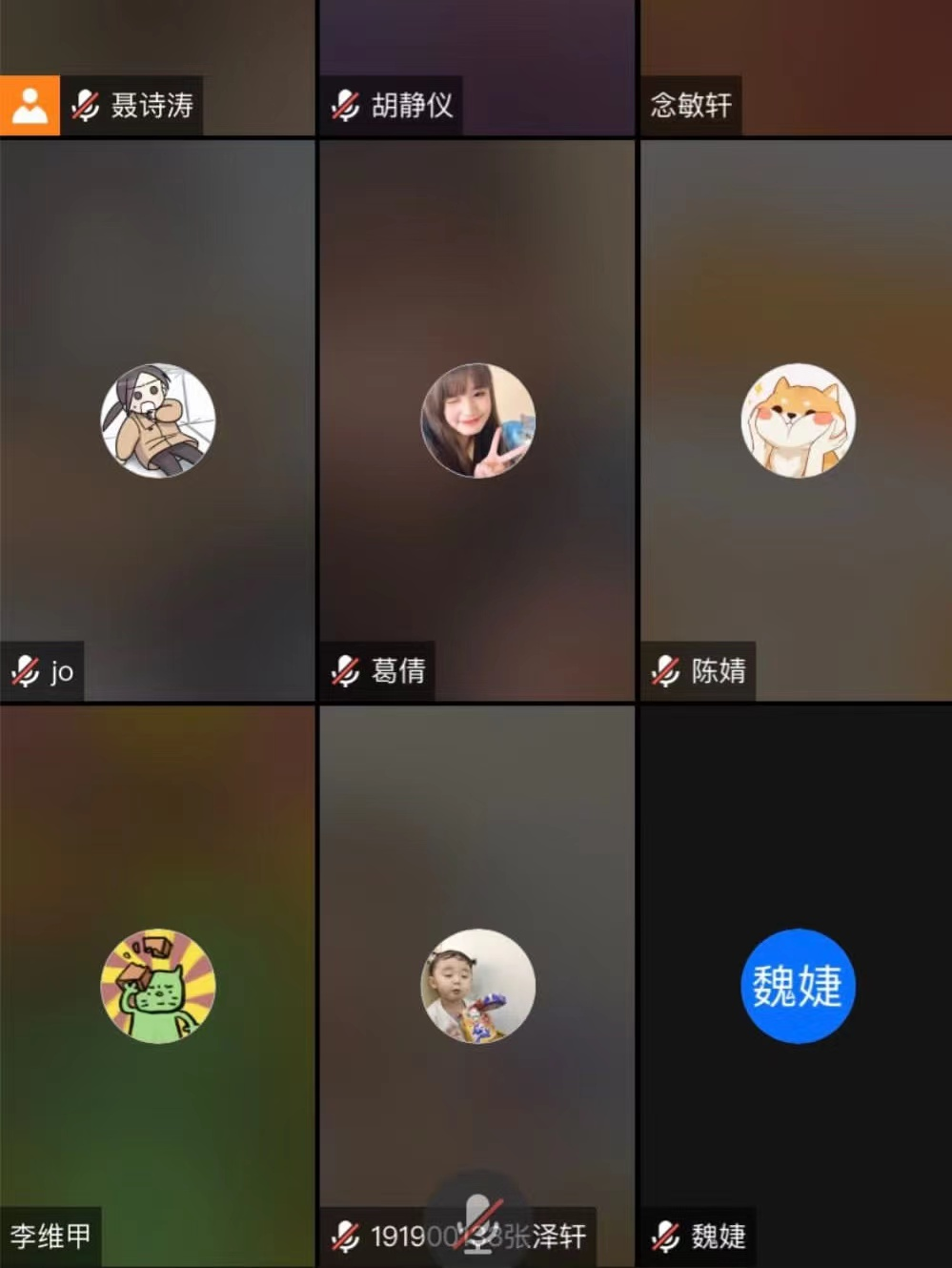Select 张泽轩's participant tile
This screenshot has width=952, height=1268.
[477, 986]
